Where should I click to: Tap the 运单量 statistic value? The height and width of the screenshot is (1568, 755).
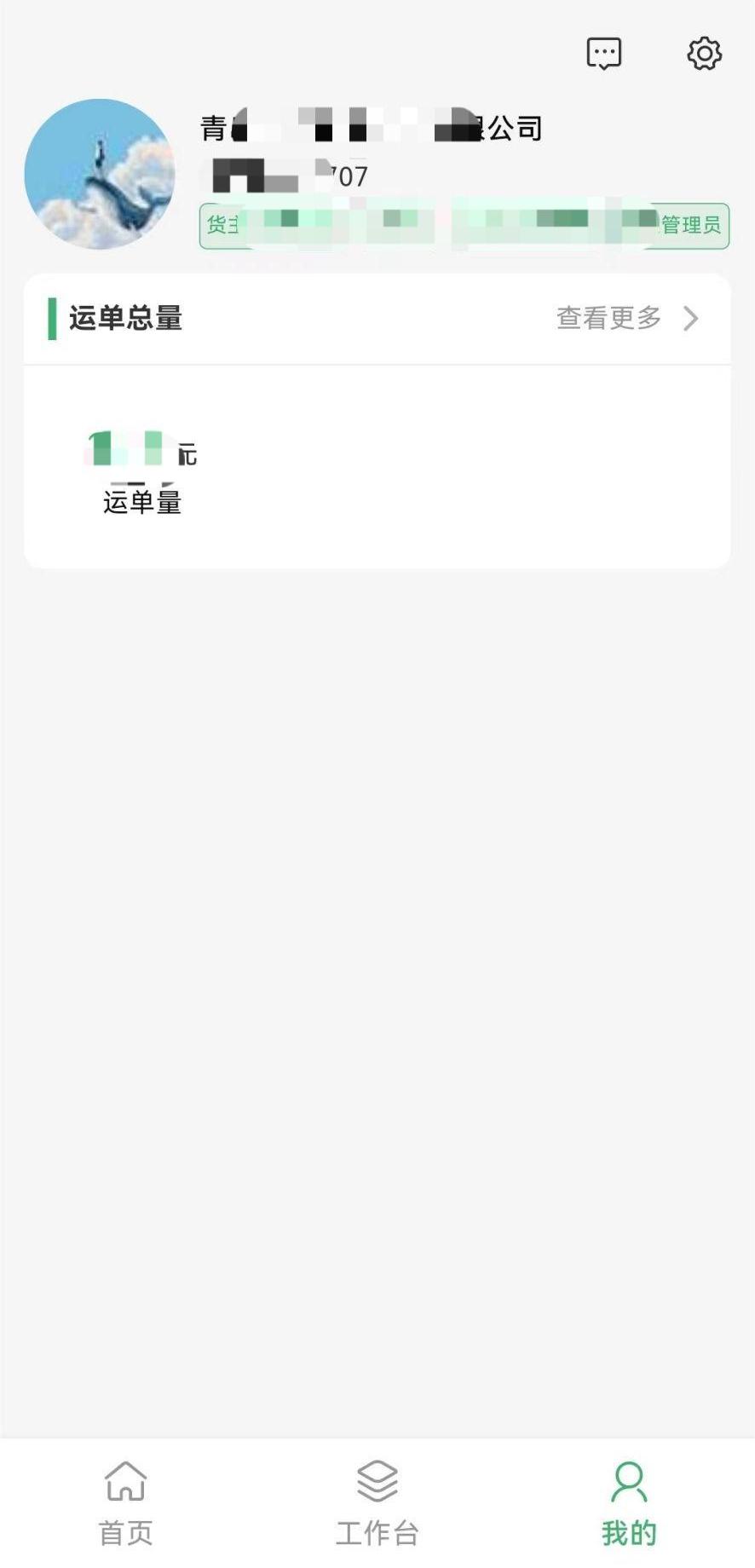coord(141,452)
